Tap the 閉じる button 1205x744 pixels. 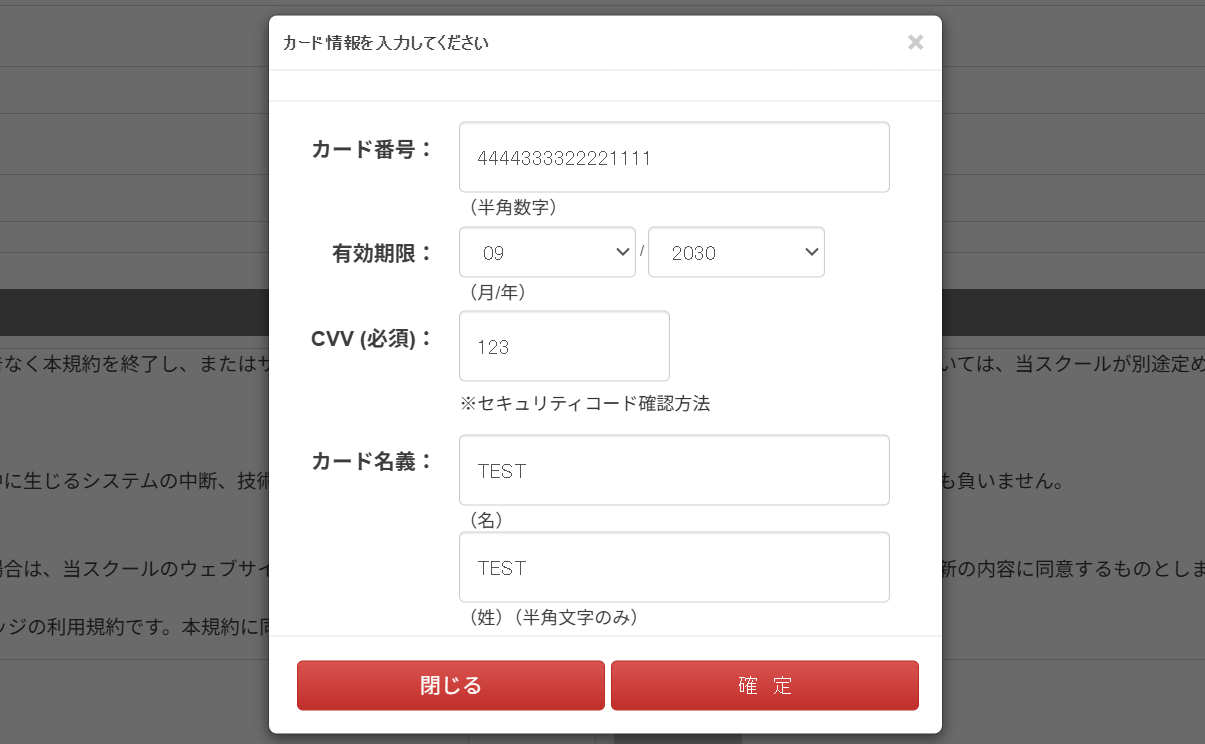(450, 685)
